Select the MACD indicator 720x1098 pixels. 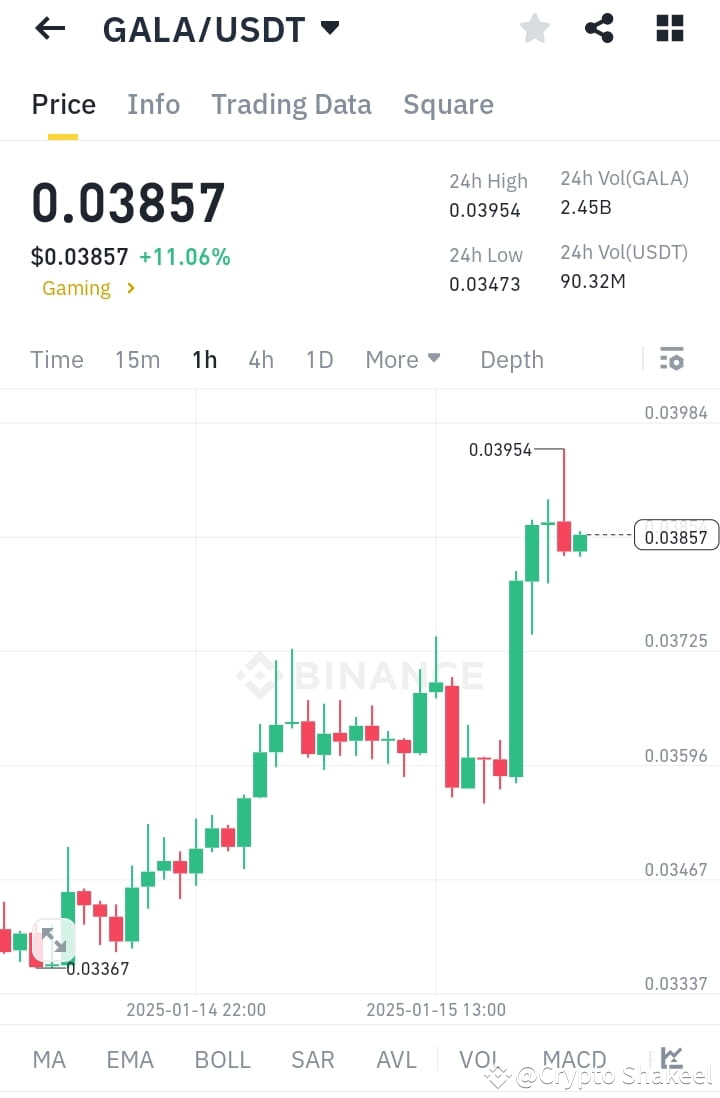(x=574, y=1058)
